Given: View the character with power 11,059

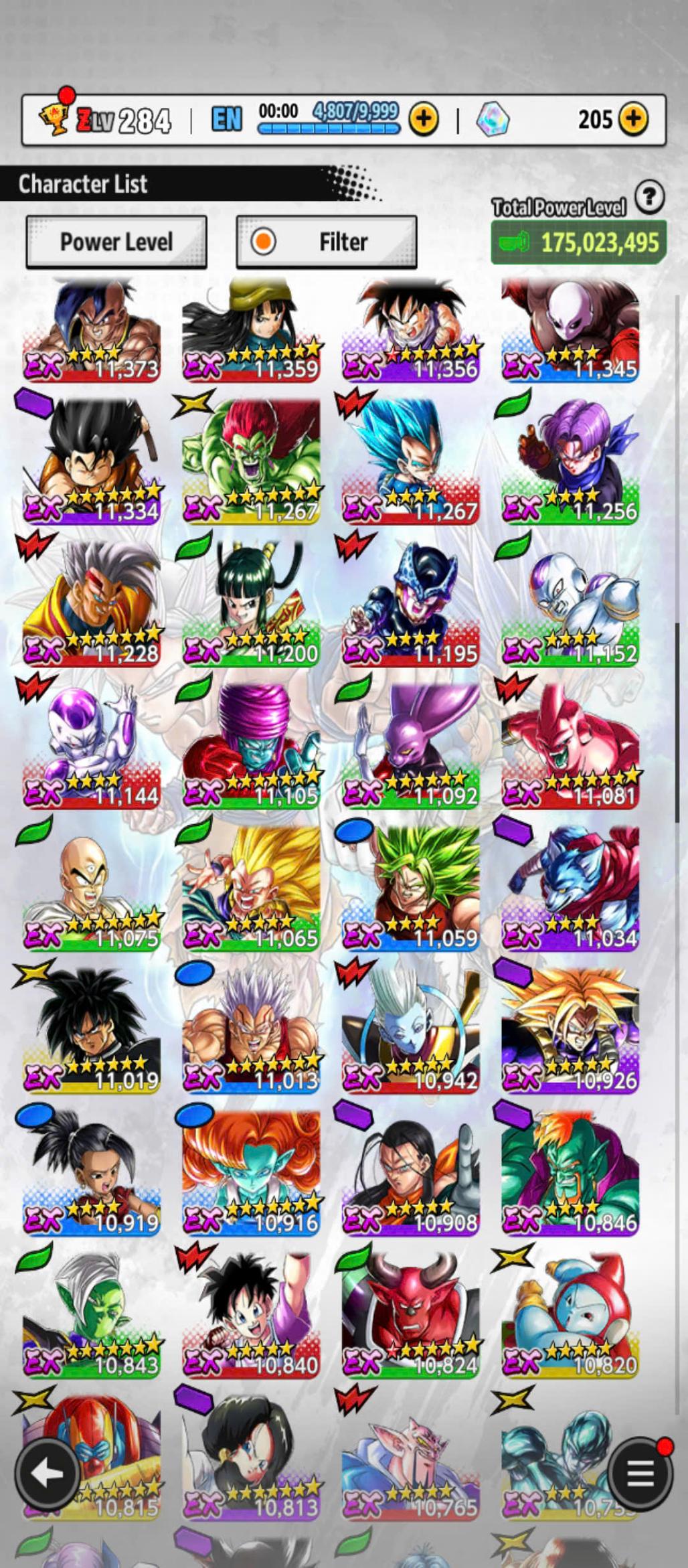Looking at the screenshot, I should (411, 888).
